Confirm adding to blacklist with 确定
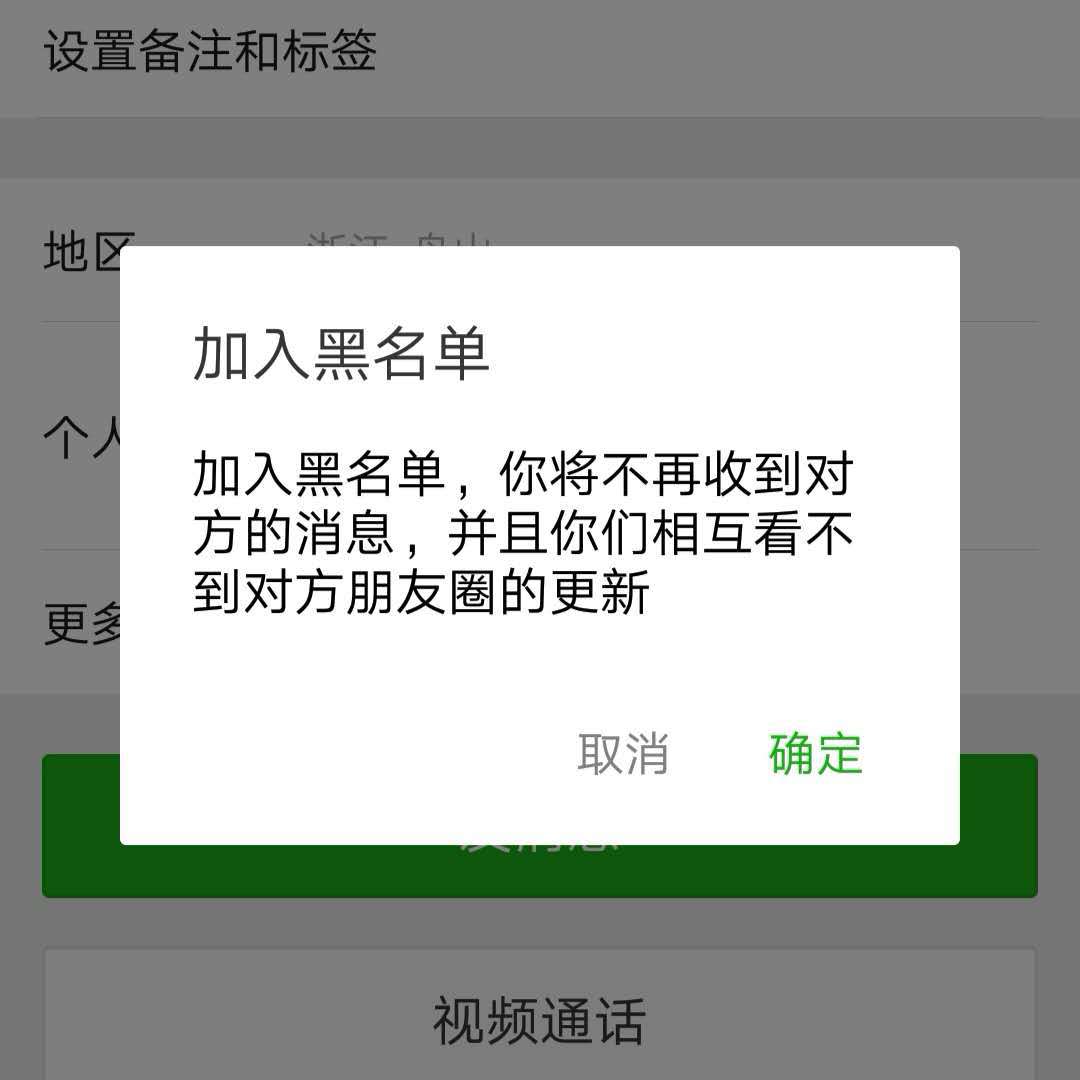This screenshot has height=1080, width=1080. tap(815, 753)
